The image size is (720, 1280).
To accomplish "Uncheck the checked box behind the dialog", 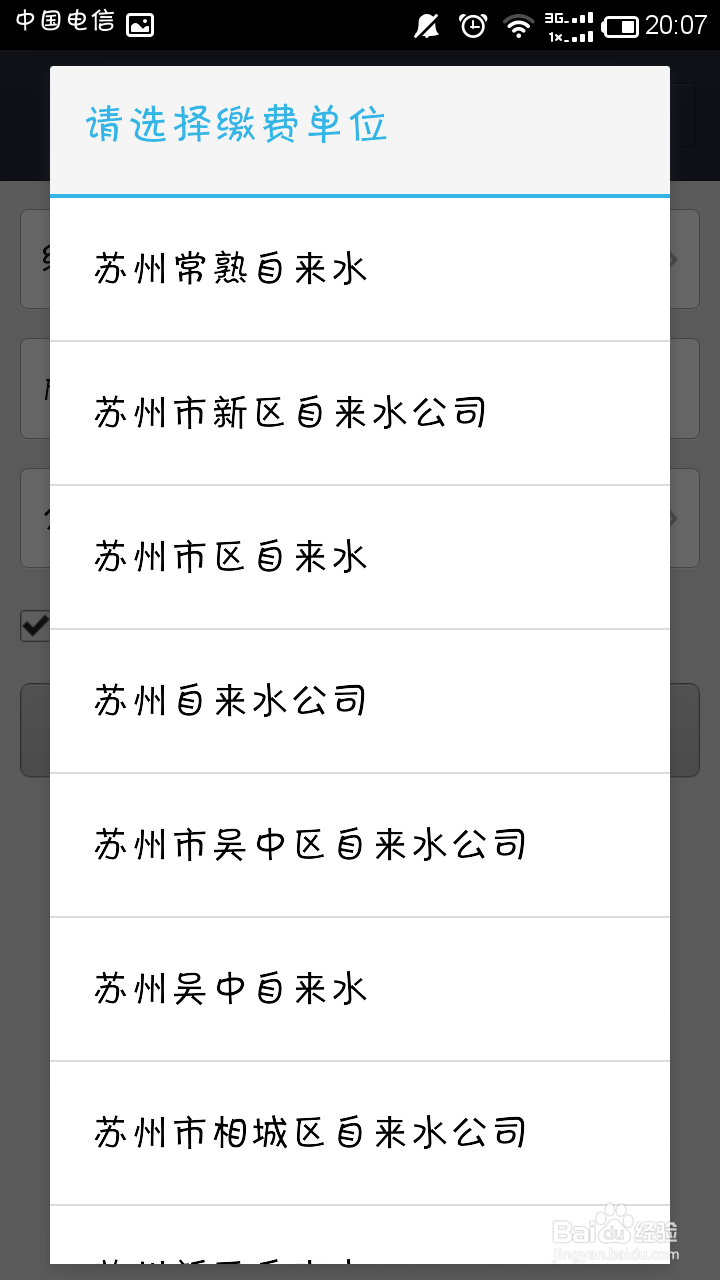I will (32, 627).
